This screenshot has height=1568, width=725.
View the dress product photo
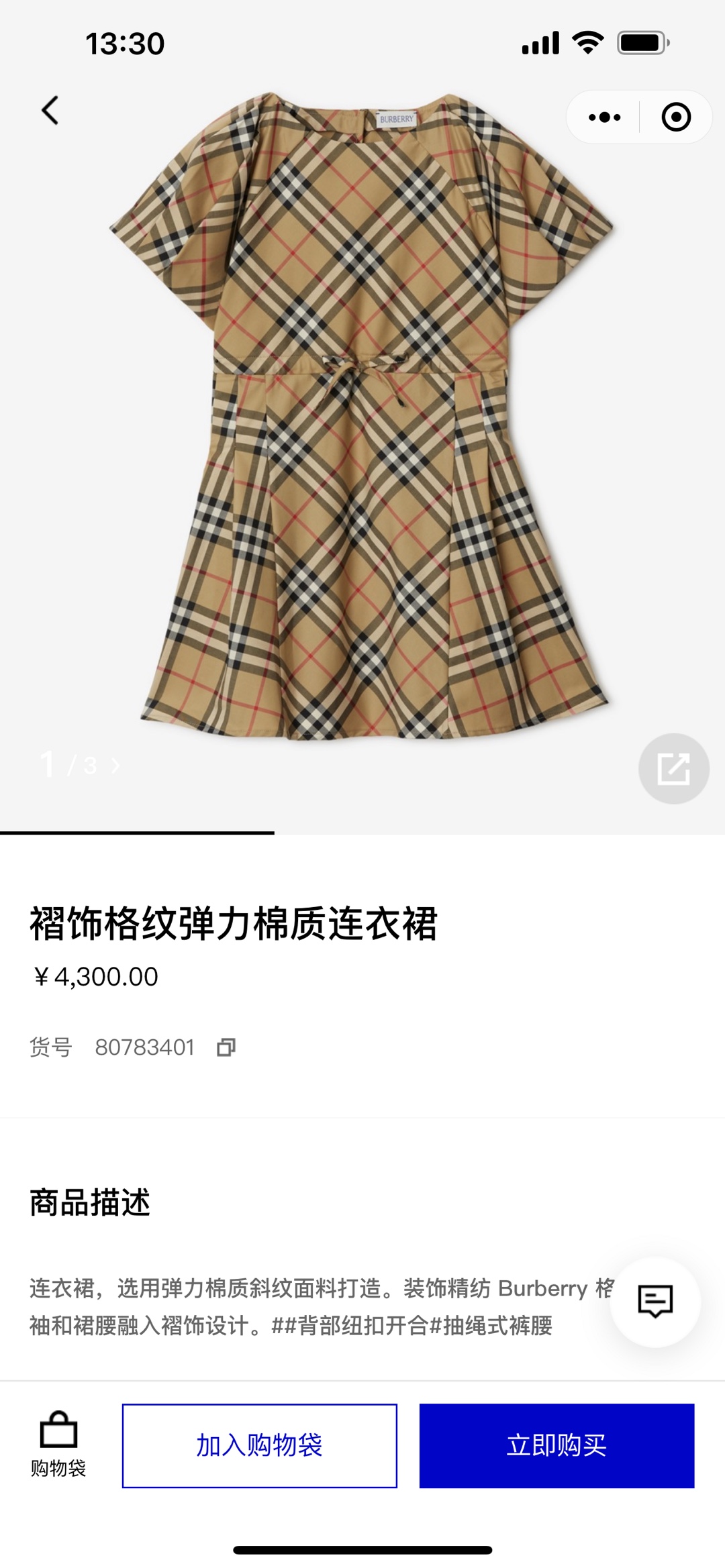362,416
